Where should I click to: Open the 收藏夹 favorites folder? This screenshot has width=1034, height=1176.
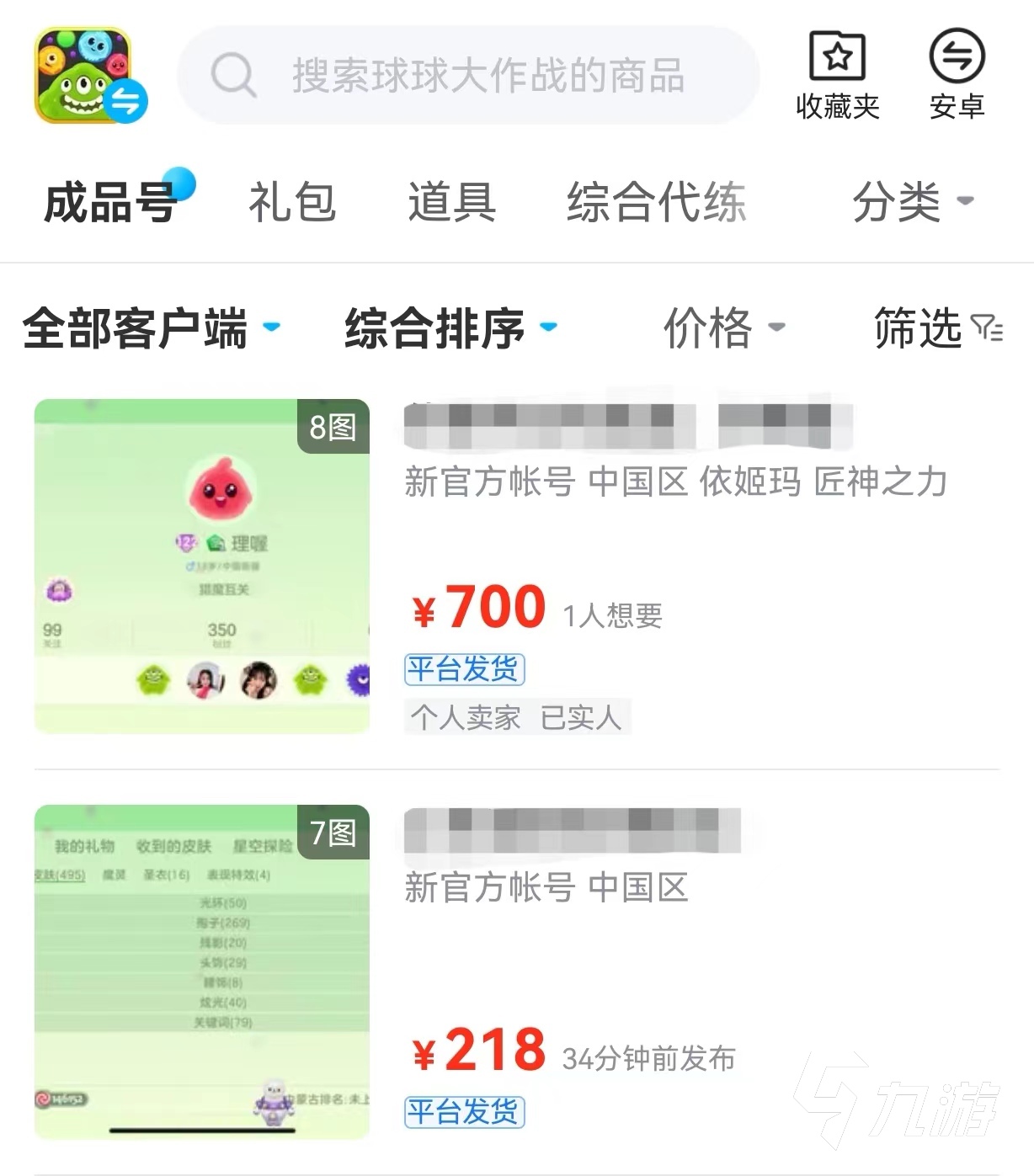(837, 76)
